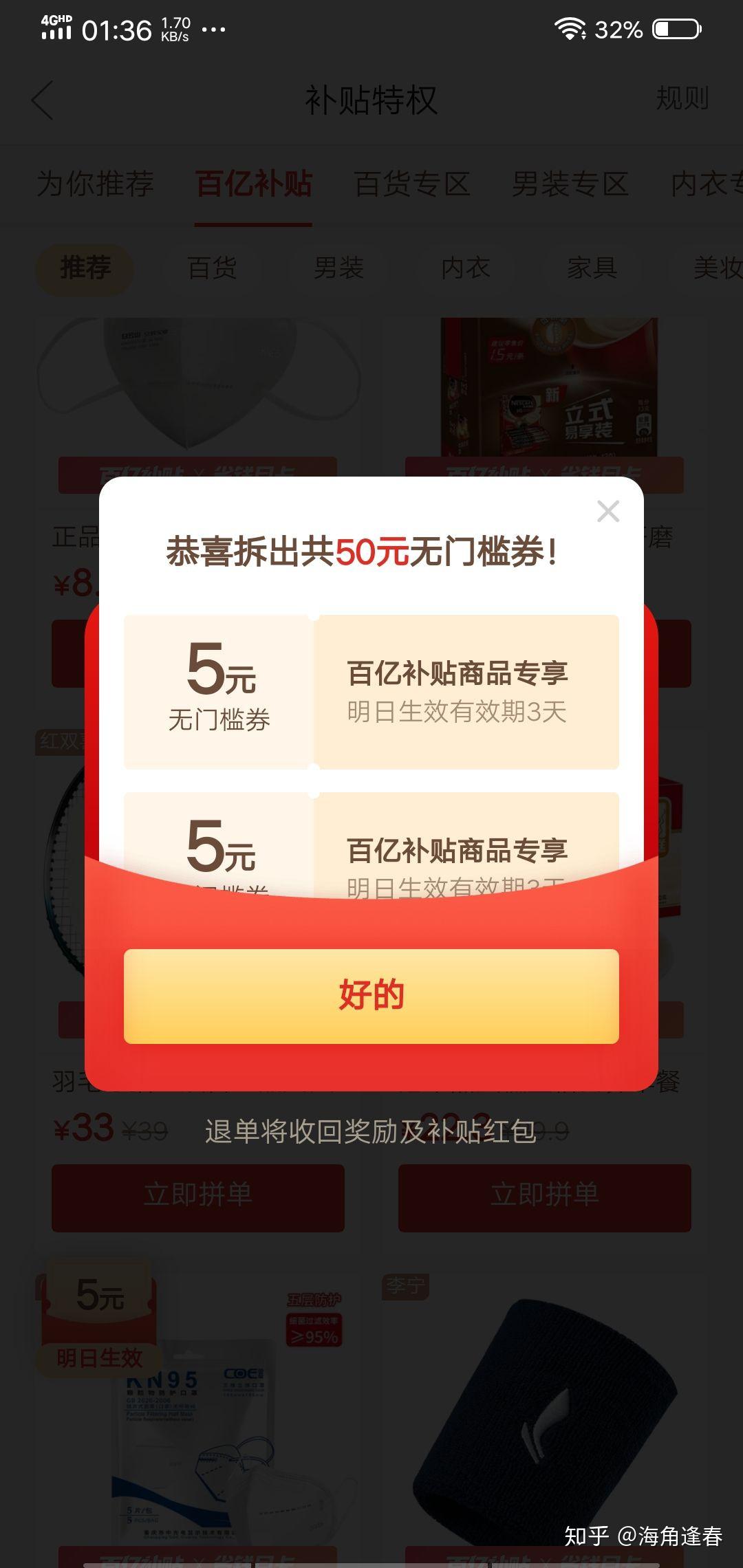Switch to the 为你推荐 tab
The width and height of the screenshot is (743, 1568).
pyautogui.click(x=95, y=184)
